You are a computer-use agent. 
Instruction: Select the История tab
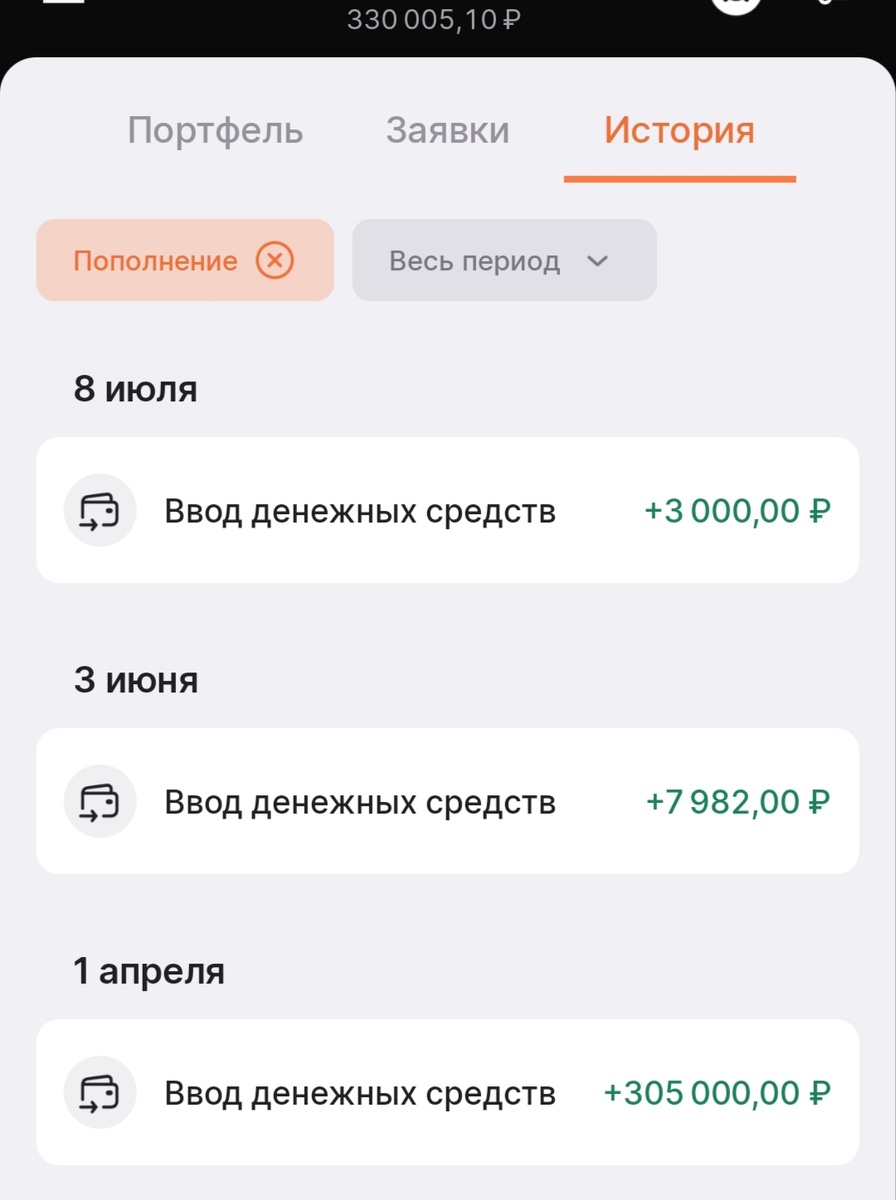coord(679,131)
